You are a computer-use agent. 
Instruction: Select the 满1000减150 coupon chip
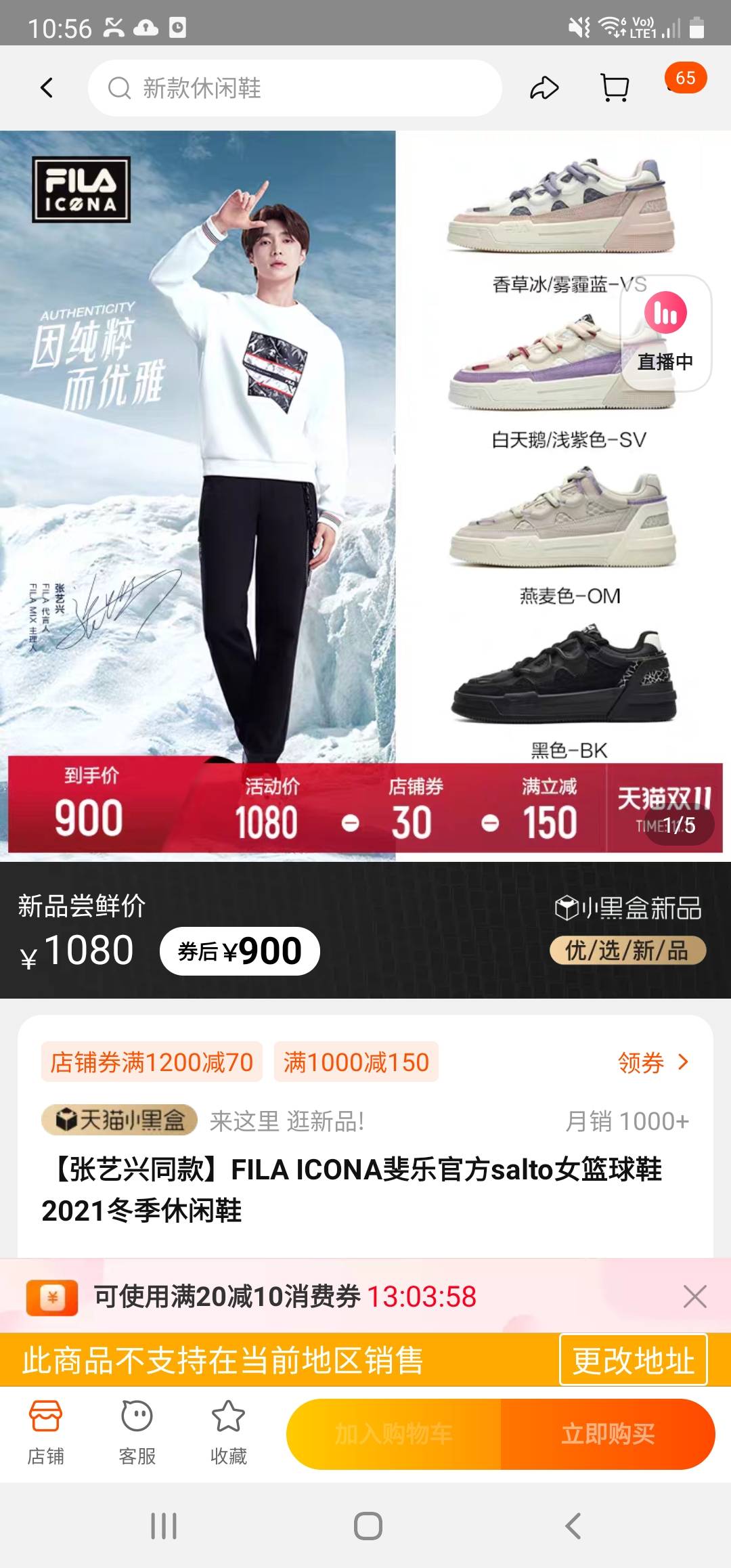(x=356, y=1062)
